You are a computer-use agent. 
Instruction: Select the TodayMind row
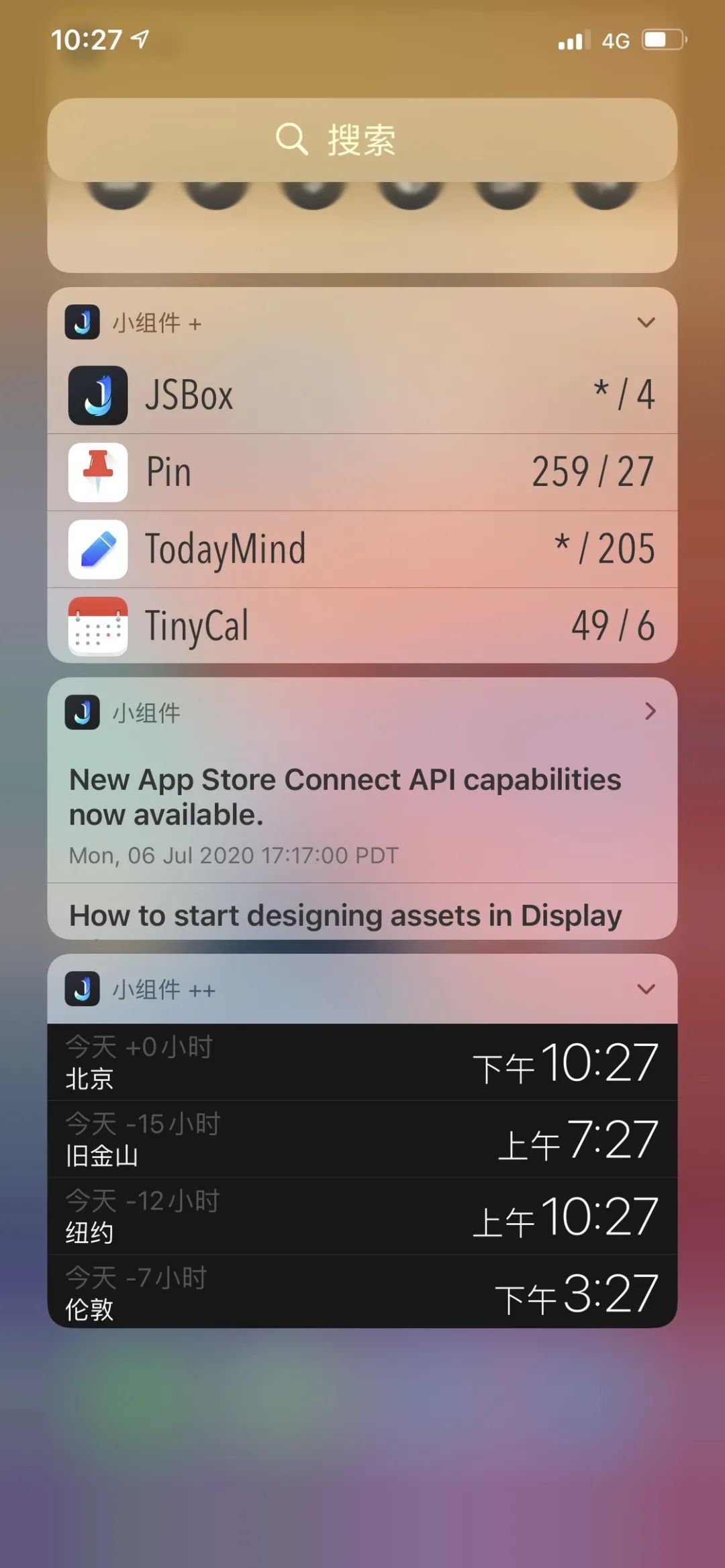point(362,550)
